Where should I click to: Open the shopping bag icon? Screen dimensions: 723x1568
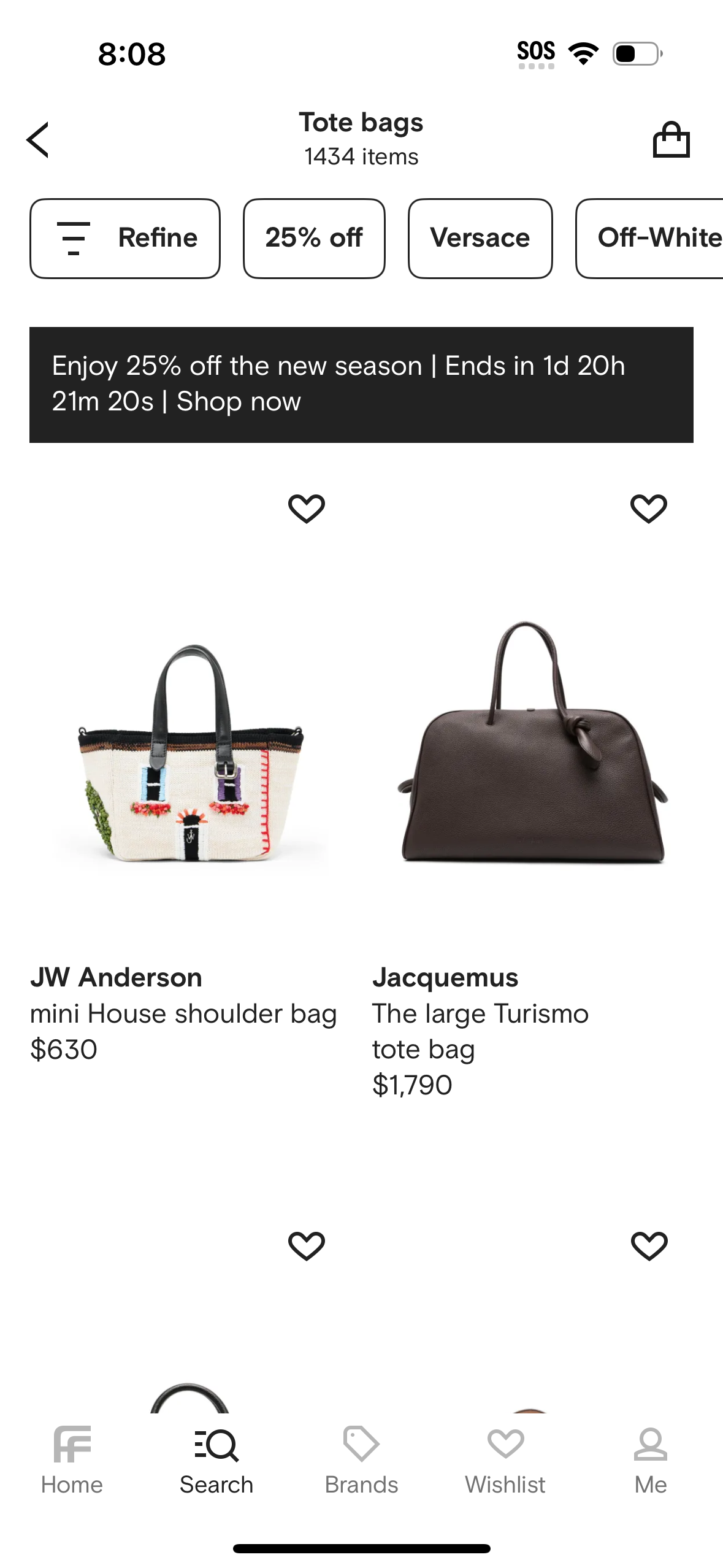(671, 139)
